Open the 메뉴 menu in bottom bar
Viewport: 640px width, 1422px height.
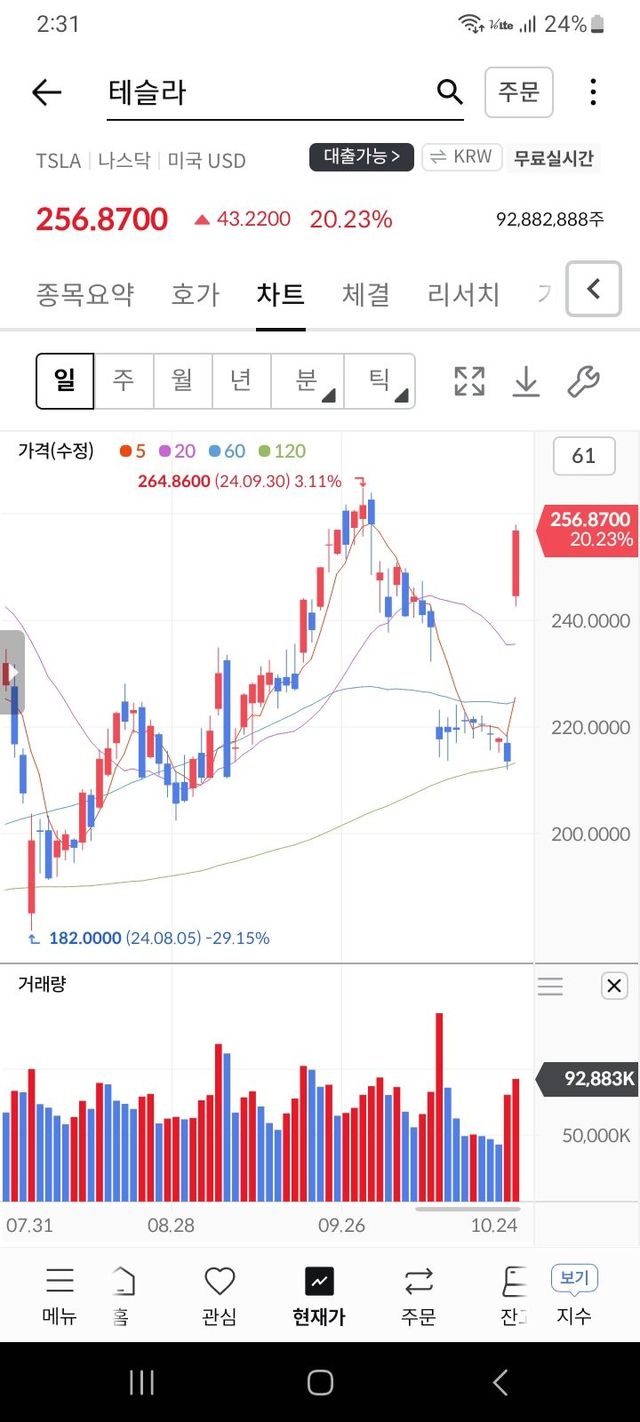pyautogui.click(x=60, y=1296)
